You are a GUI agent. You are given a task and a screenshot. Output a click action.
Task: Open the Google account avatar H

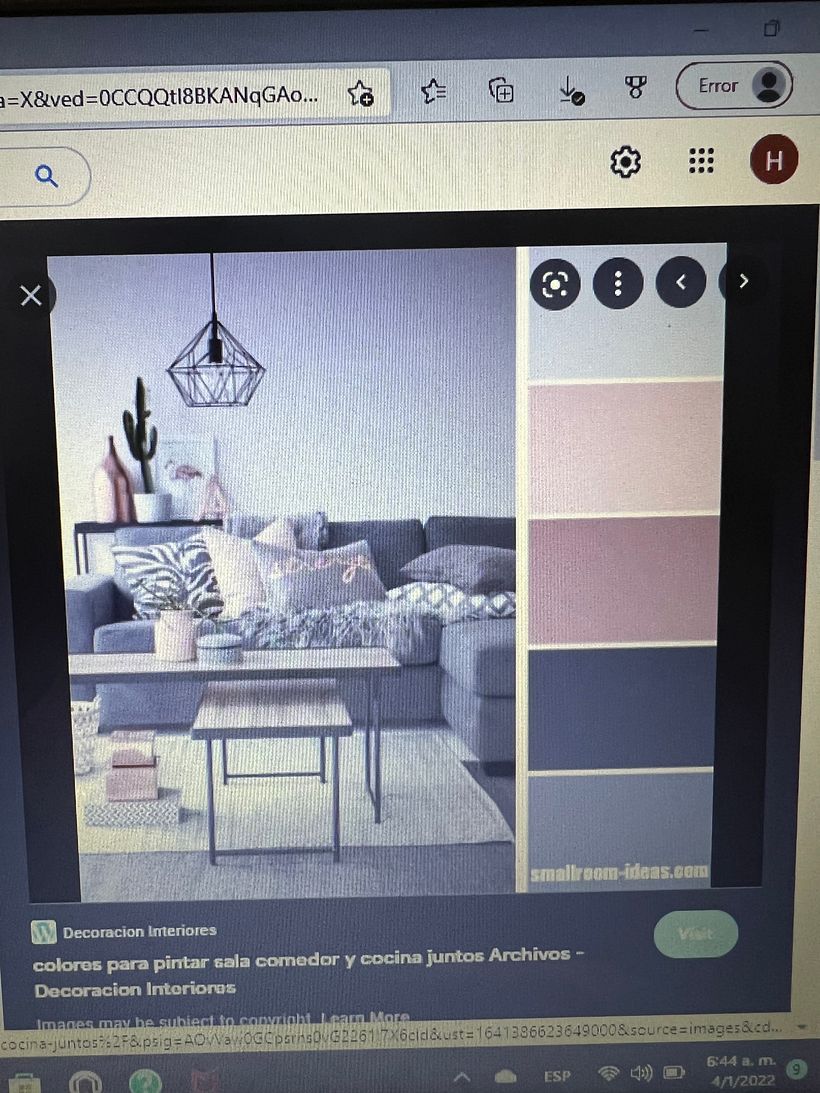pyautogui.click(x=773, y=161)
